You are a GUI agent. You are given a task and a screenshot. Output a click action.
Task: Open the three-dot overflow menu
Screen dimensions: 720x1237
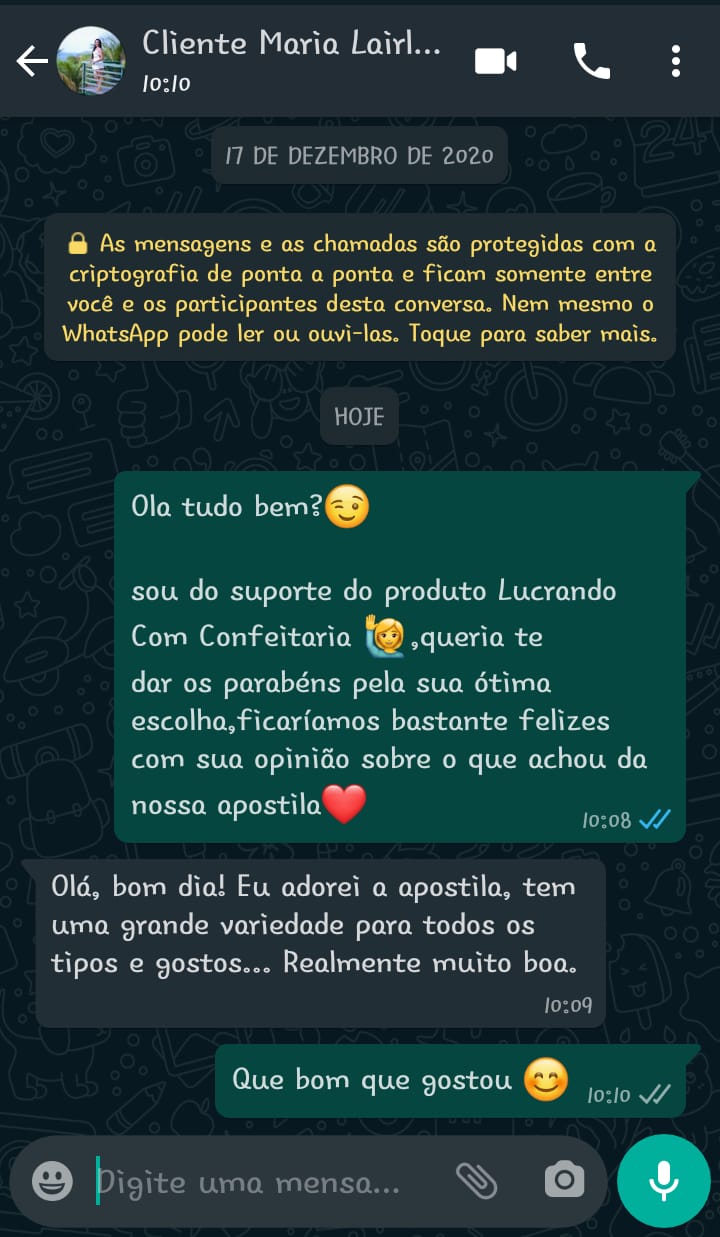pos(675,60)
